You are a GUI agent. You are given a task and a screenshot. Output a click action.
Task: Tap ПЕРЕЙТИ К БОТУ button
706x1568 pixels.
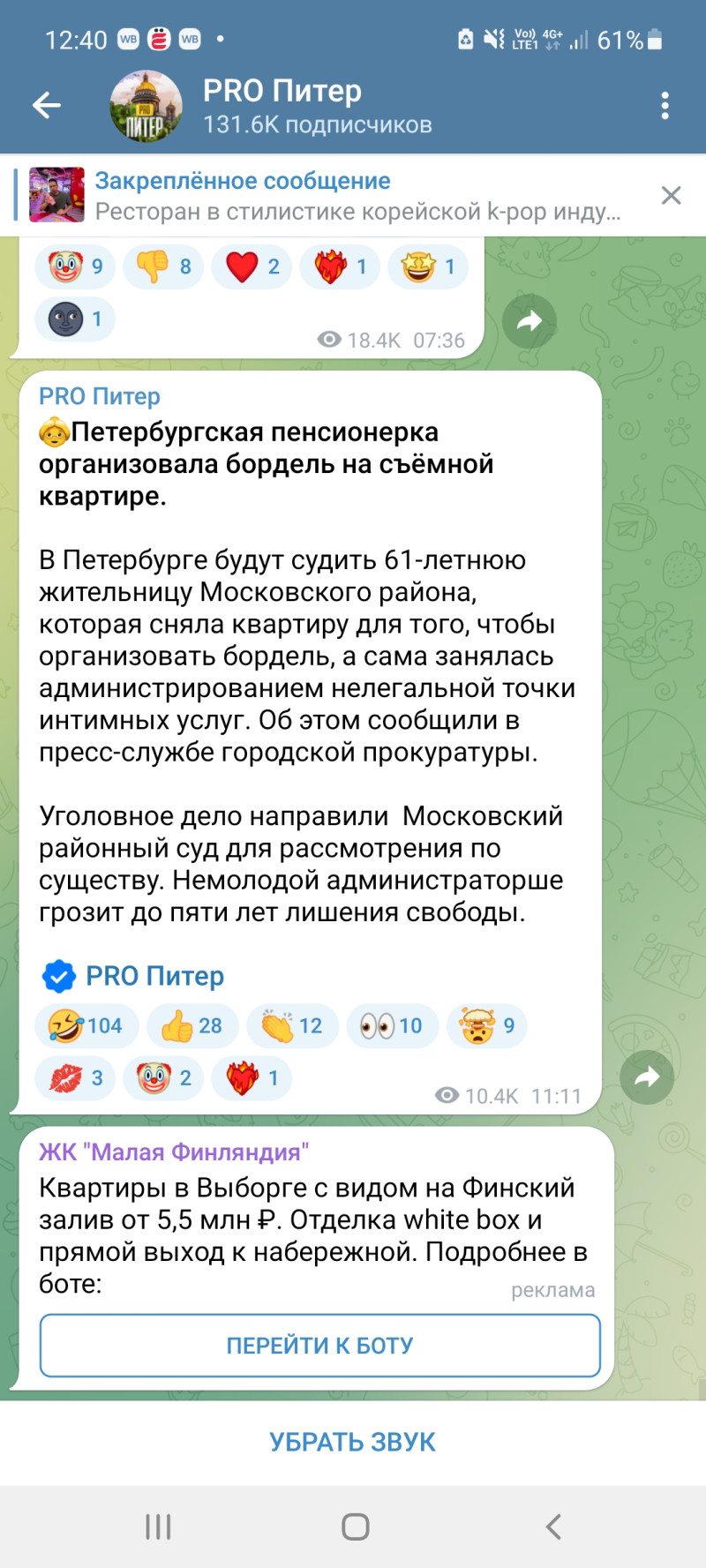[319, 1345]
